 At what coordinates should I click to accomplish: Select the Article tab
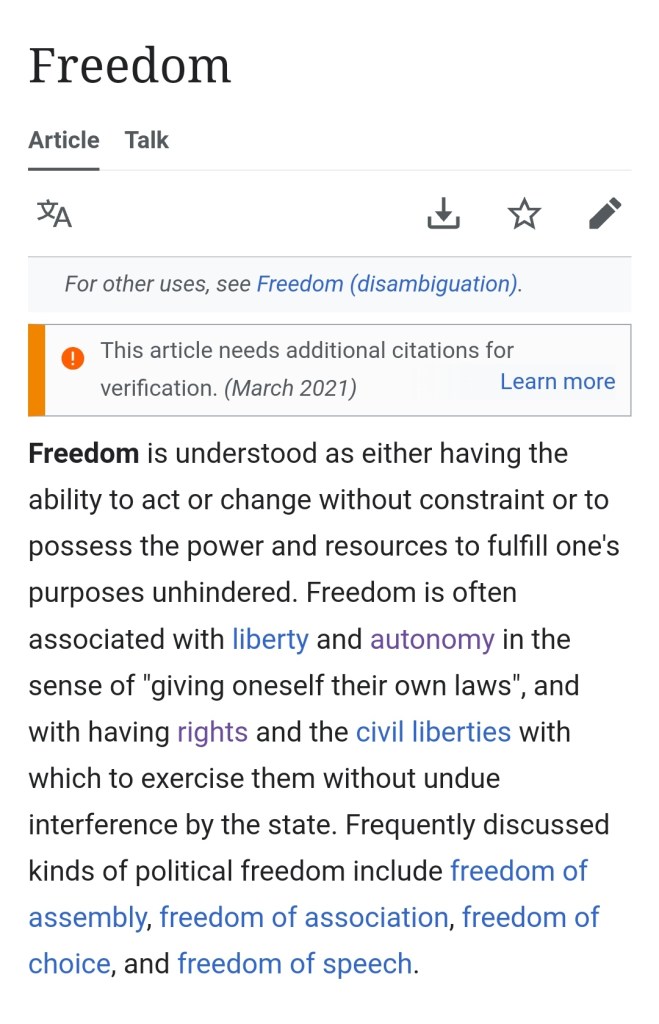63,140
